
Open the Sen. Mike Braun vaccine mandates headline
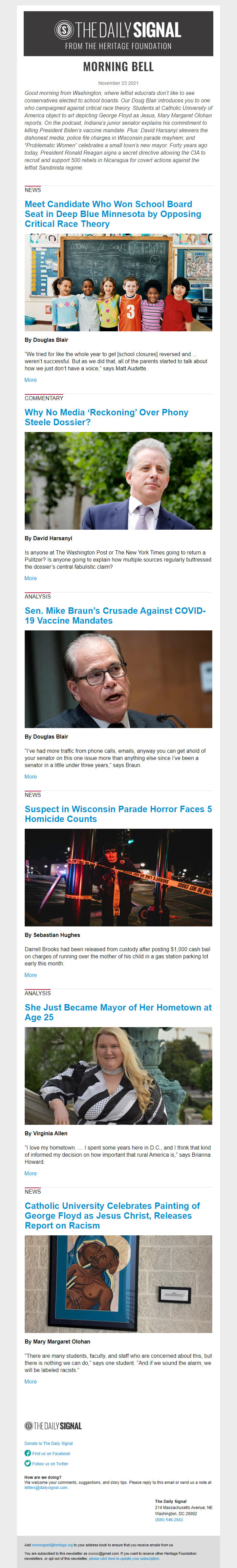tap(115, 615)
